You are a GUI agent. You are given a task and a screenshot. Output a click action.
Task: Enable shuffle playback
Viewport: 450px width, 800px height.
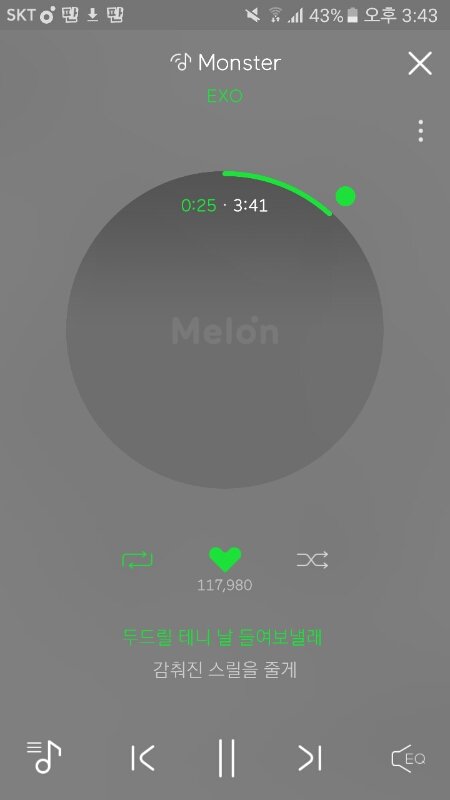[x=312, y=560]
